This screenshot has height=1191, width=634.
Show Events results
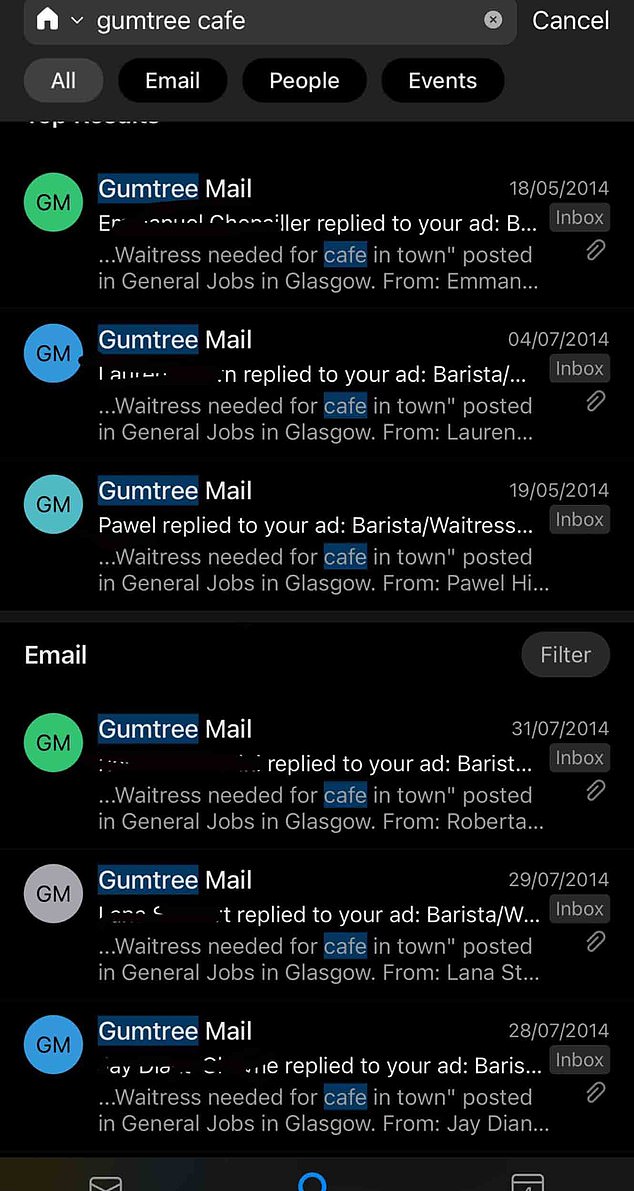point(442,81)
